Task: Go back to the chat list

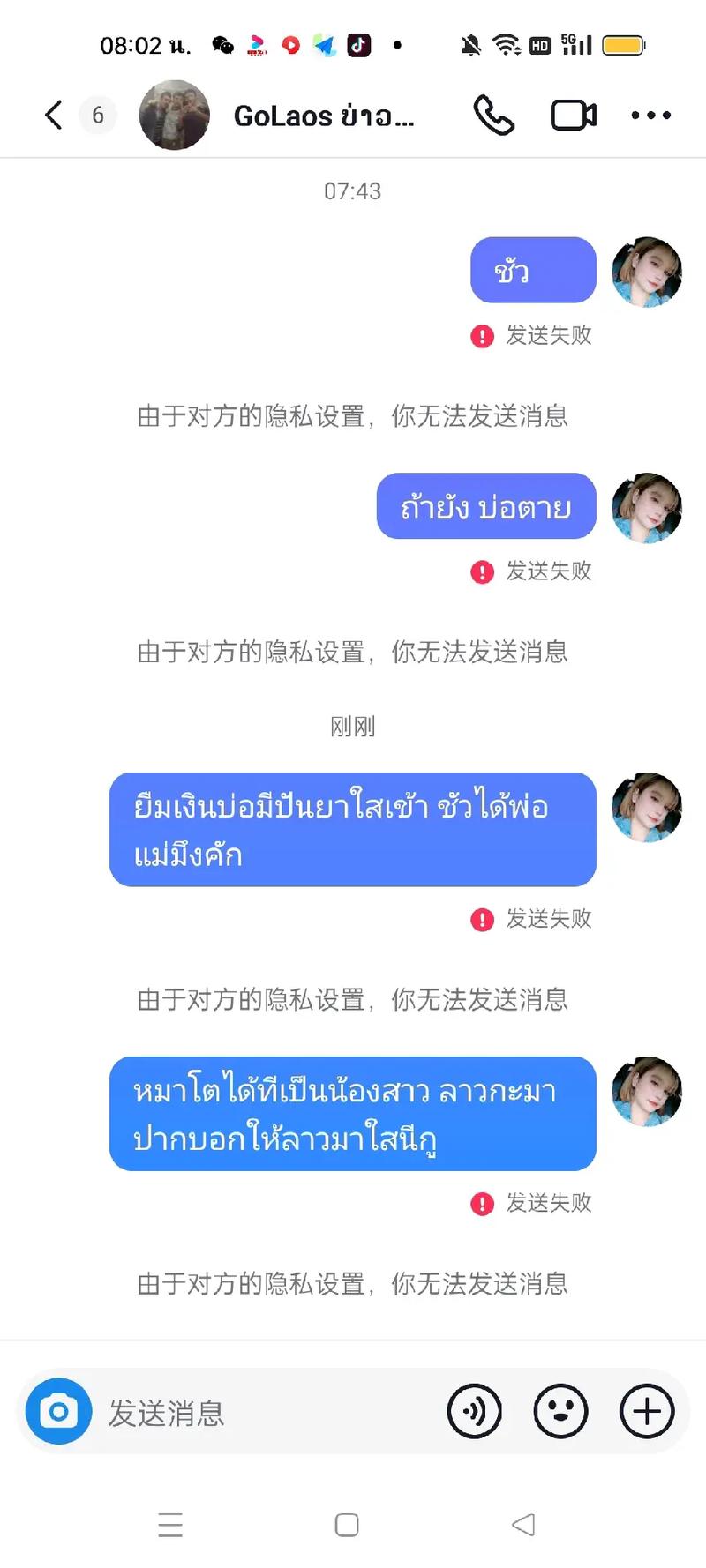Action: coord(54,115)
